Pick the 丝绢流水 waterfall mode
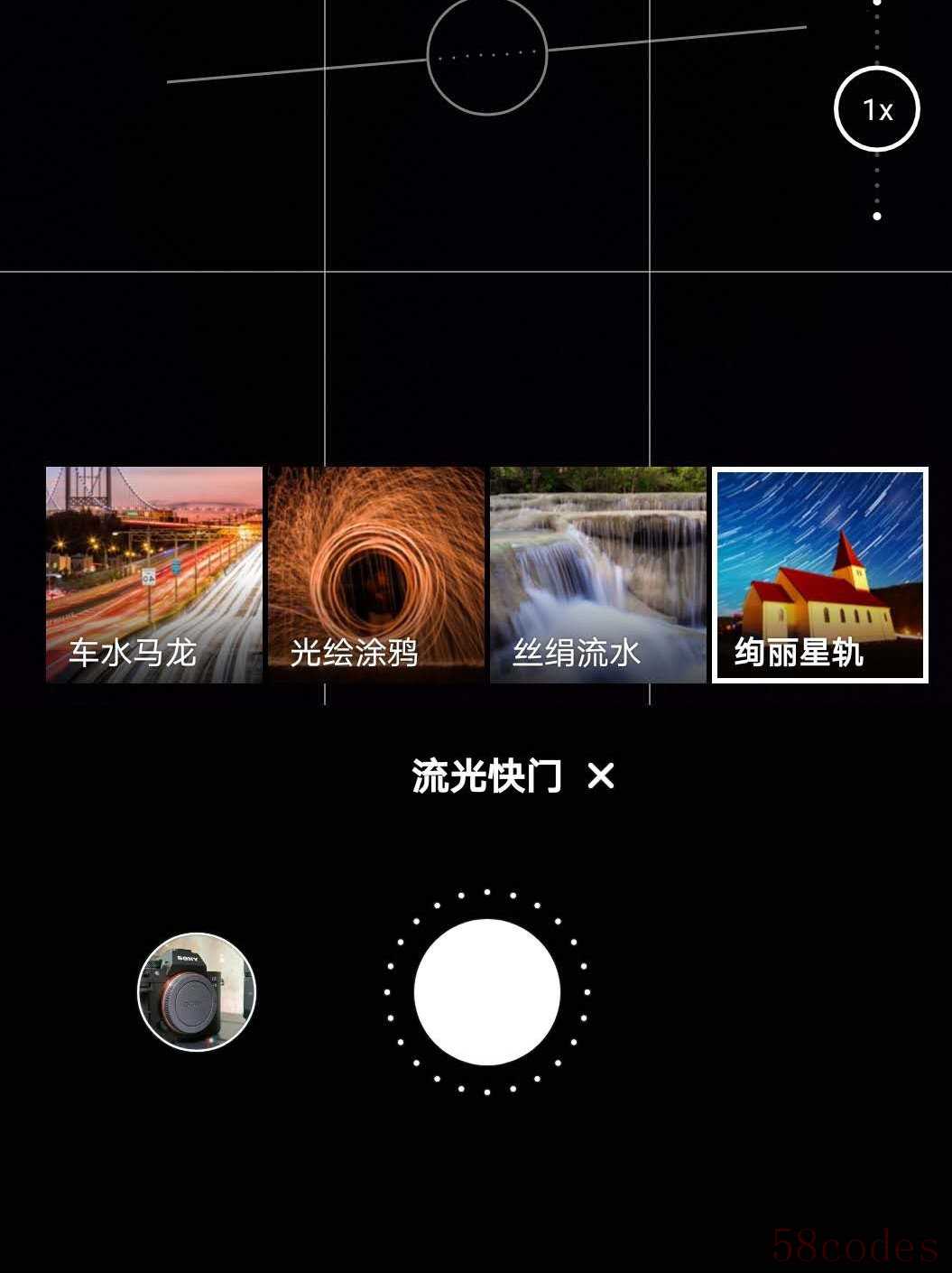Viewport: 952px width, 1273px height. pos(598,574)
